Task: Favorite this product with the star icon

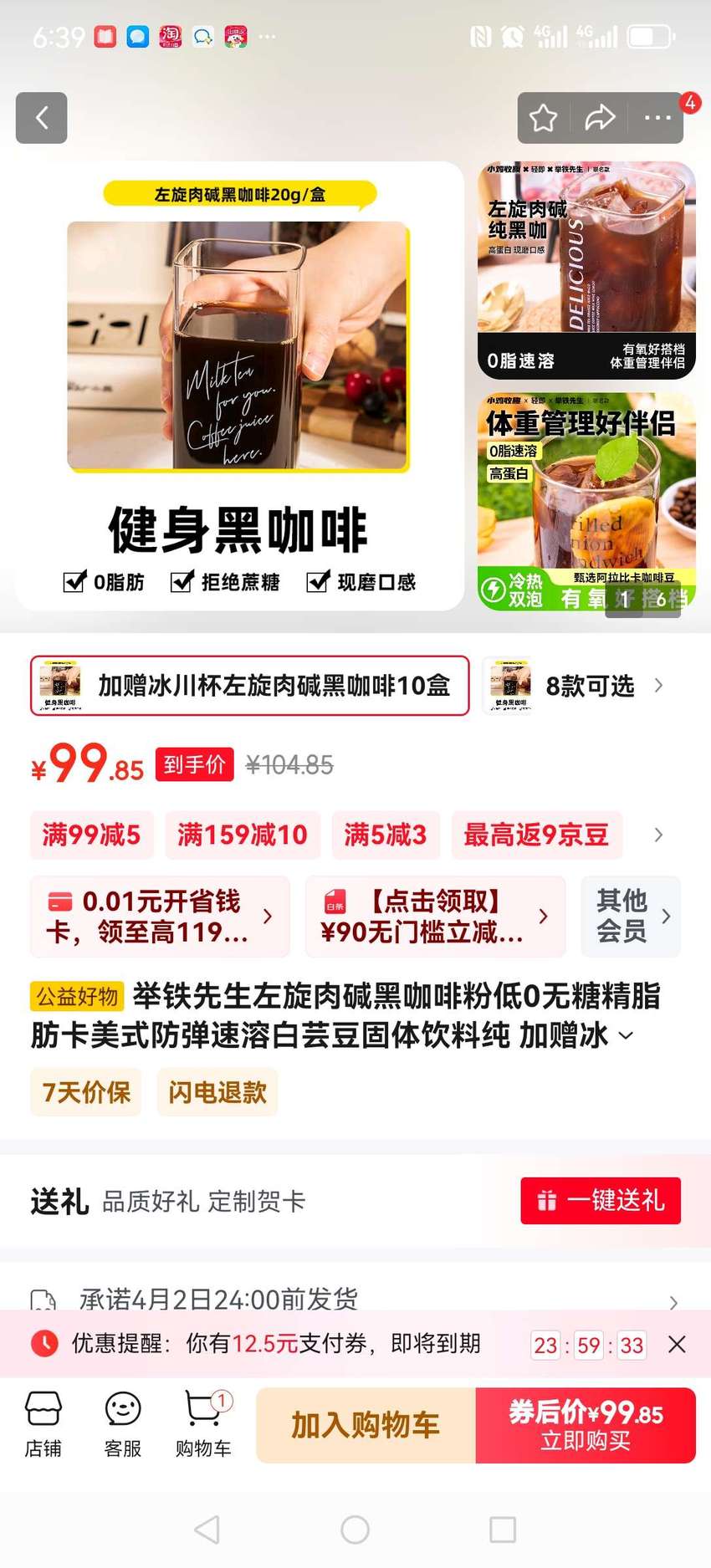Action: [543, 118]
